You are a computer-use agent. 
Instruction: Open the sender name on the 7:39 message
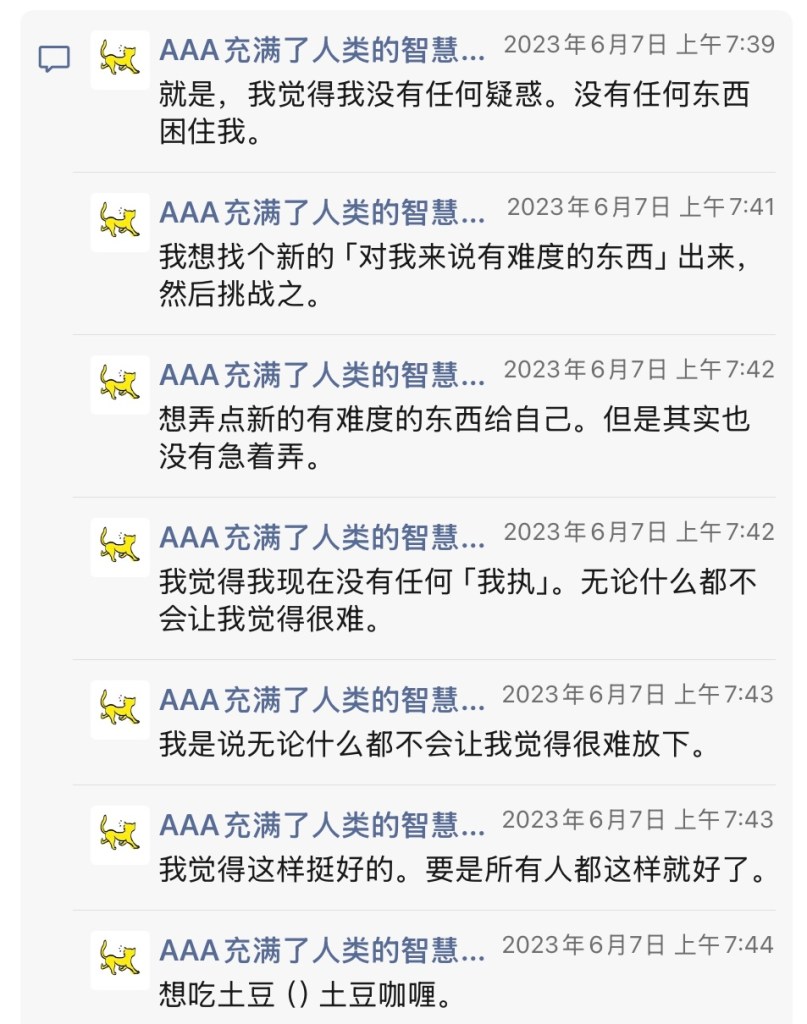[322, 48]
